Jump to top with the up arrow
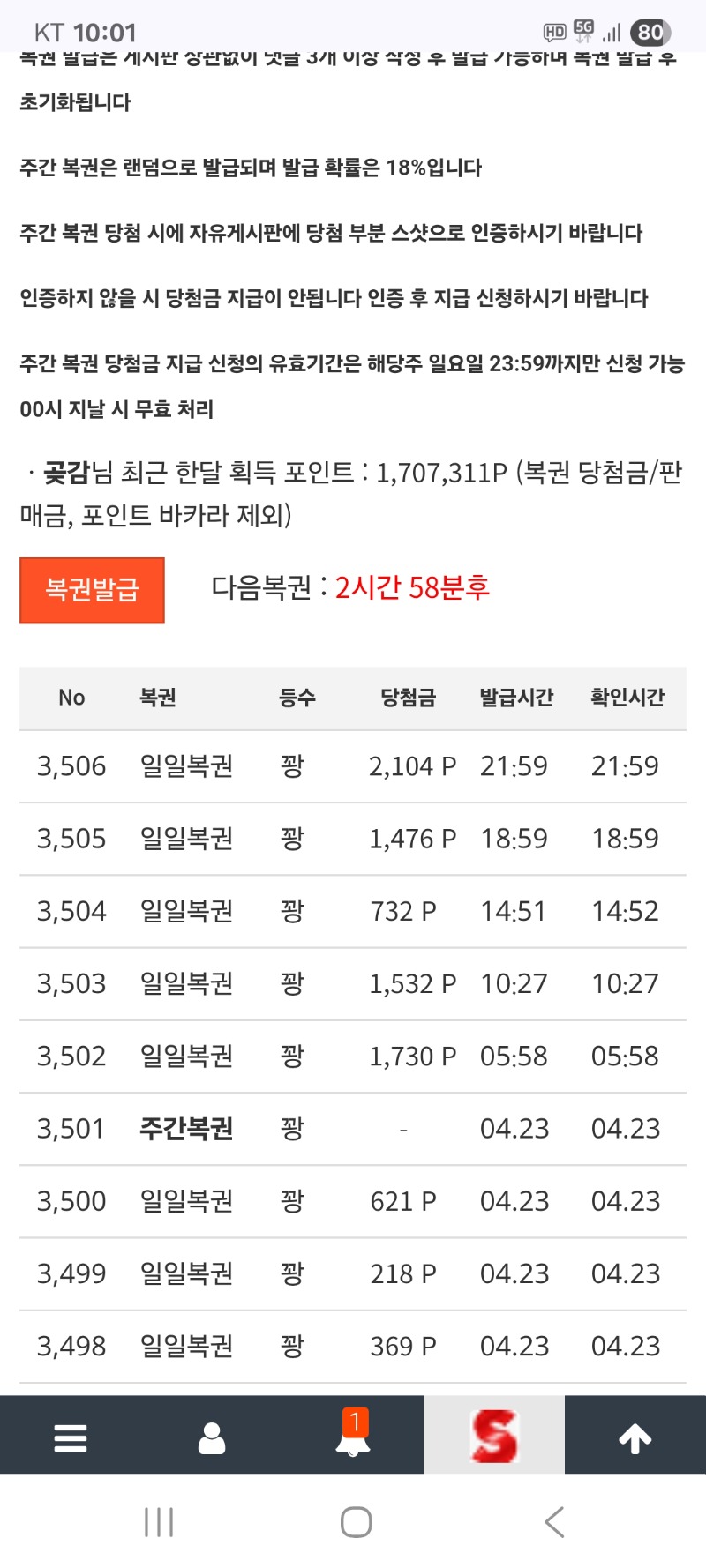 [635, 1437]
